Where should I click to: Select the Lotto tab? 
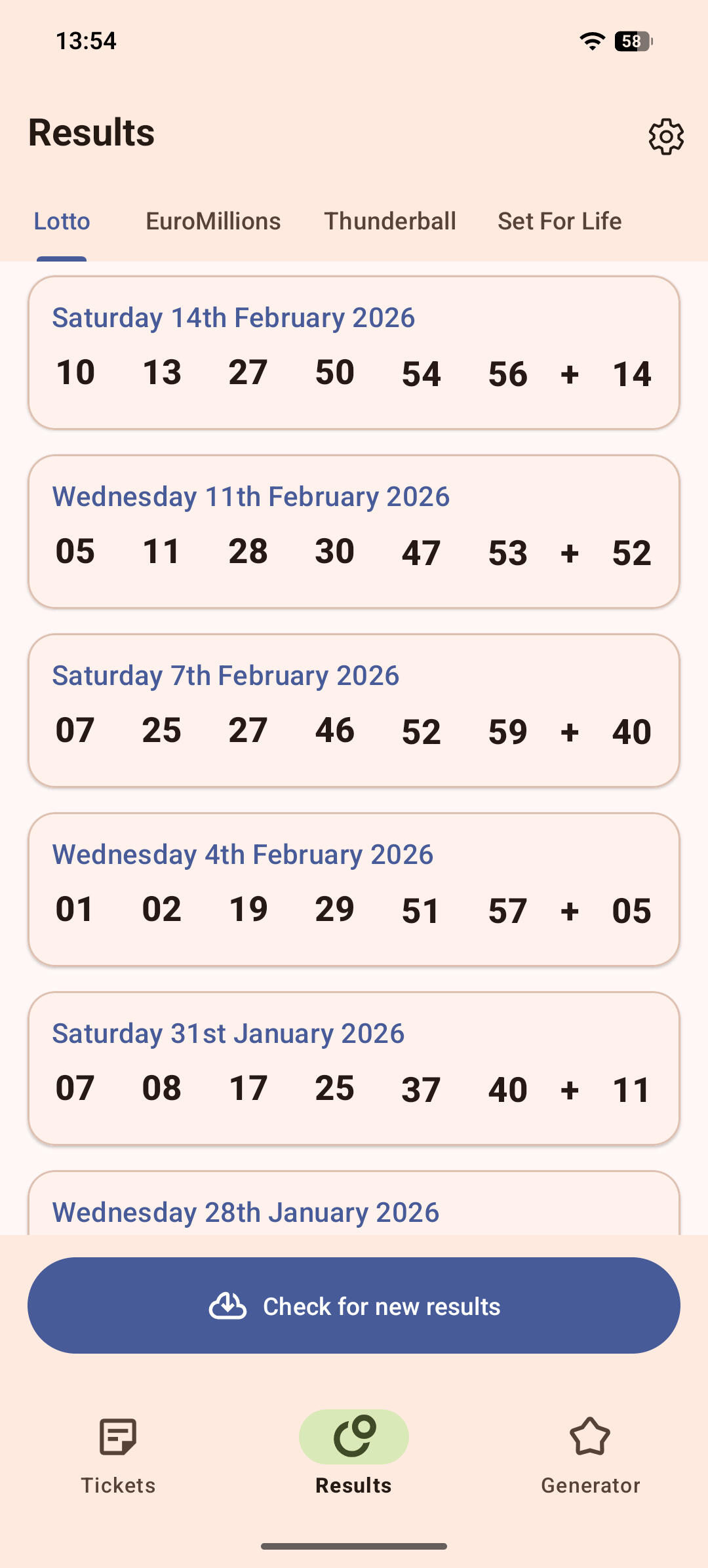pyautogui.click(x=62, y=222)
